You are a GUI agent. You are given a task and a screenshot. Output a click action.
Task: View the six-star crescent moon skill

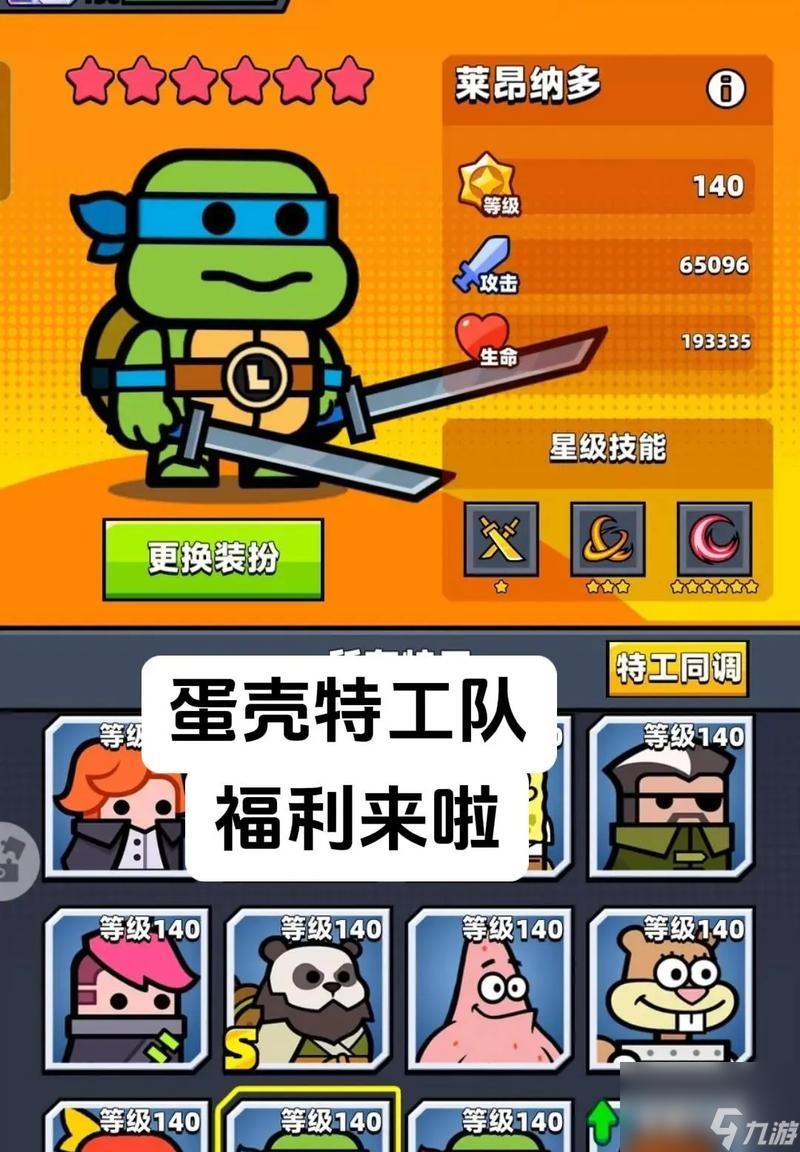(713, 539)
